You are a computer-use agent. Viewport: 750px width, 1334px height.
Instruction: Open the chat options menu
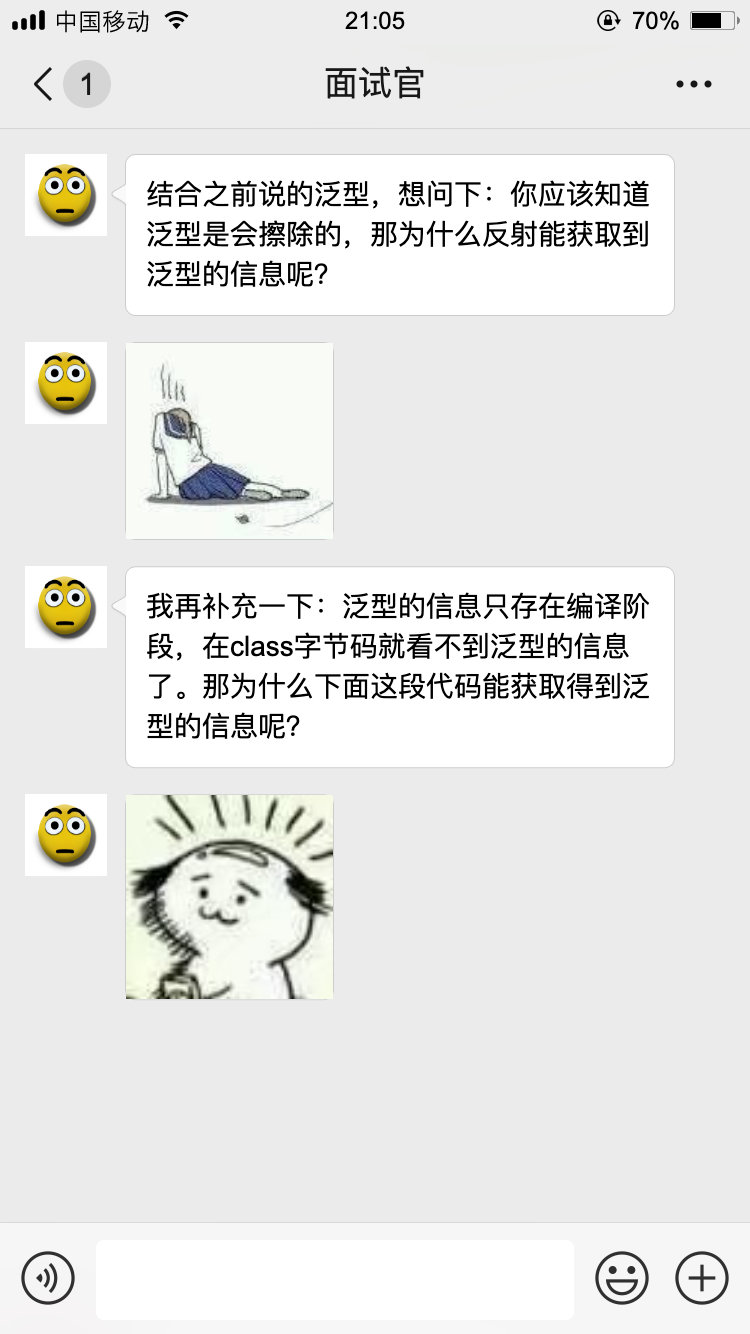(x=693, y=84)
